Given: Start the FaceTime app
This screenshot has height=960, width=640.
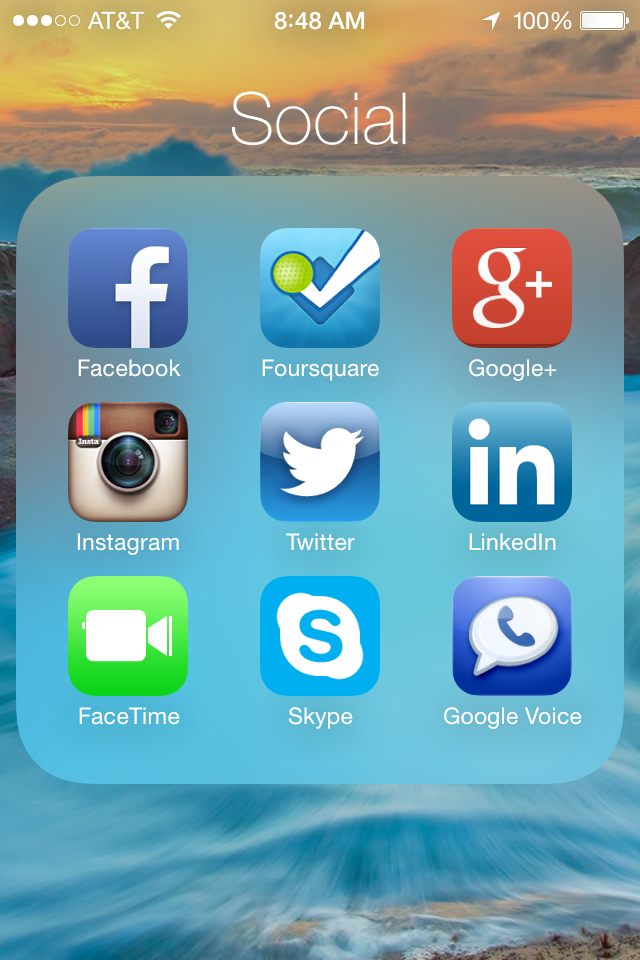Looking at the screenshot, I should click(x=128, y=636).
